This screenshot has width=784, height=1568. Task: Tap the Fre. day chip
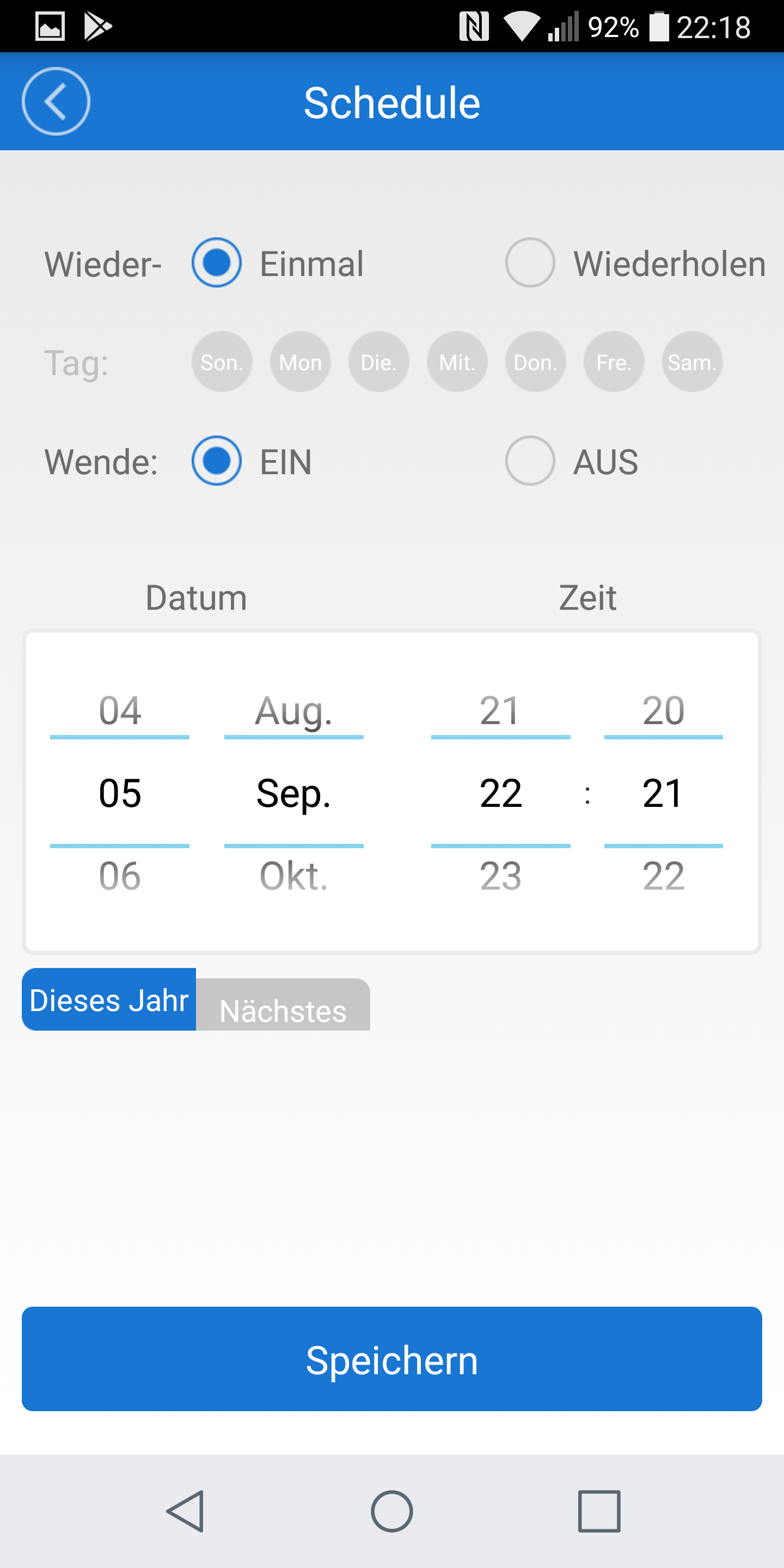pyautogui.click(x=614, y=362)
